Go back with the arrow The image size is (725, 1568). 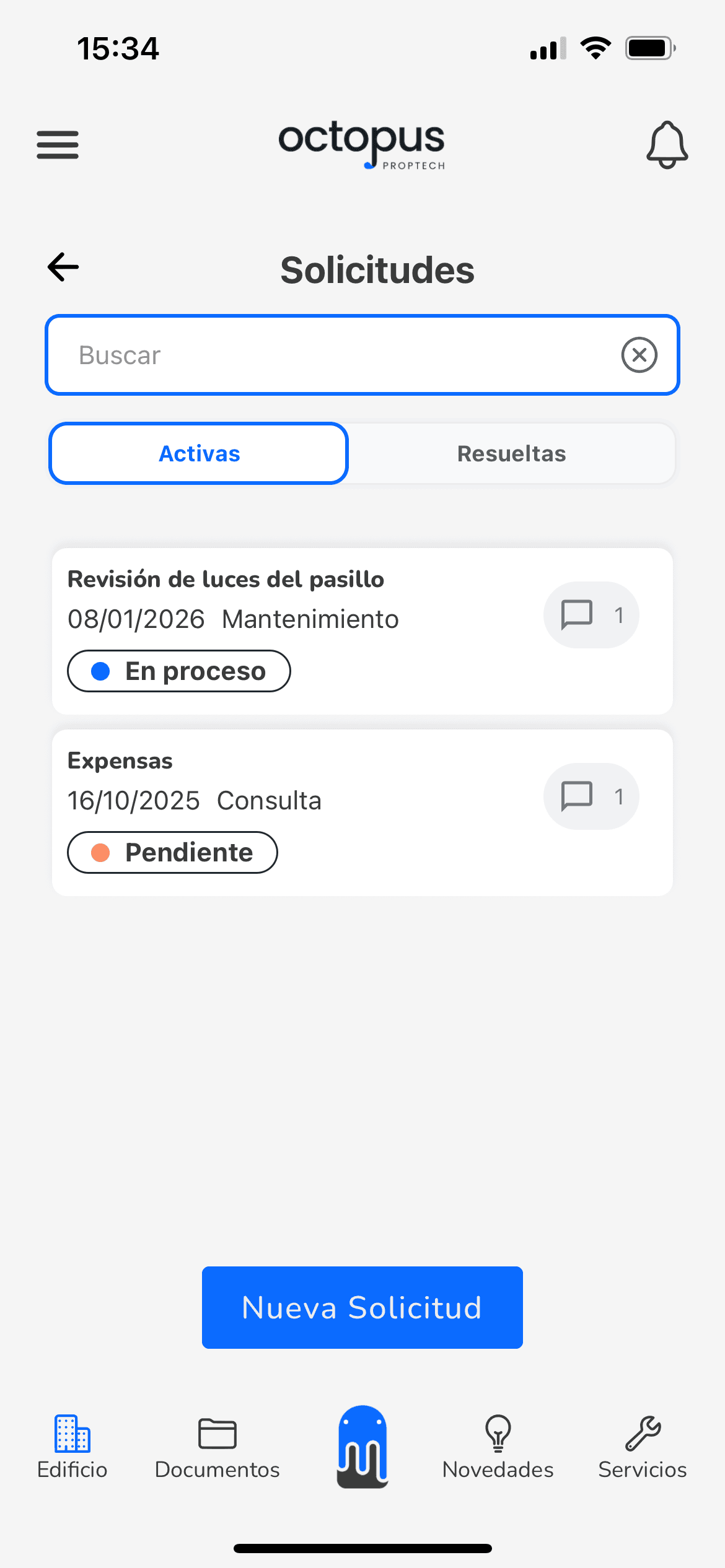(63, 268)
